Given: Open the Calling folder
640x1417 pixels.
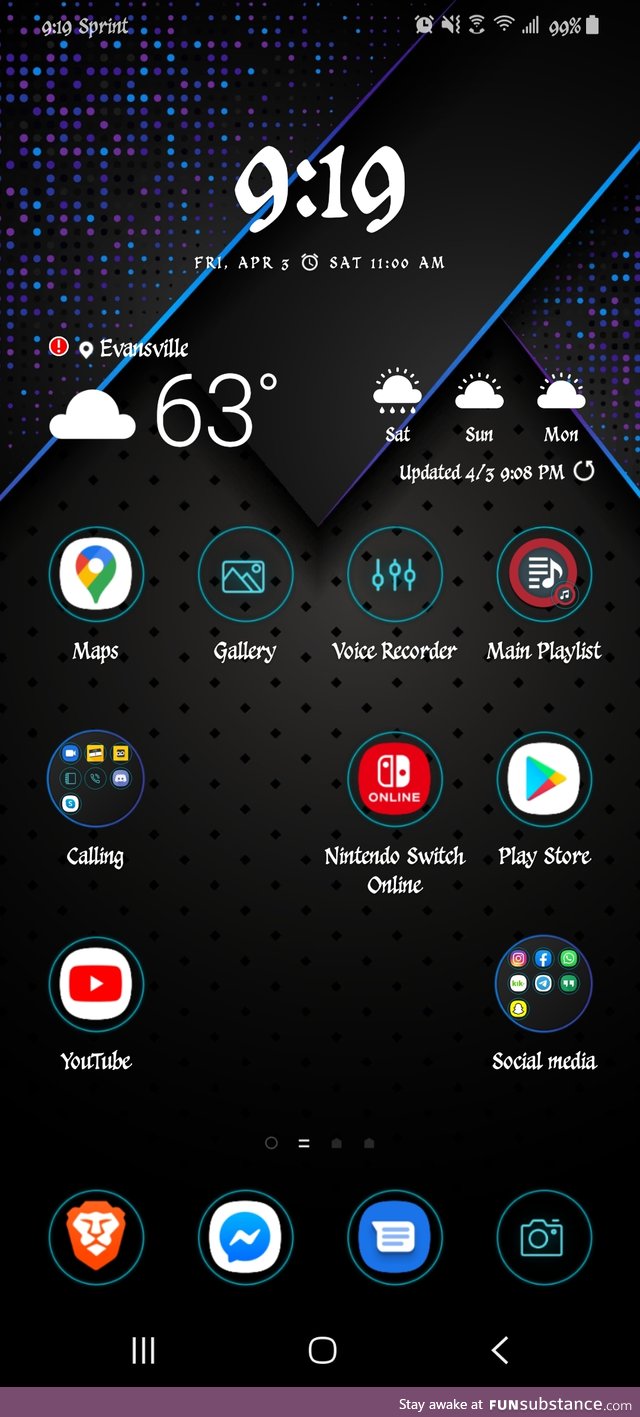Looking at the screenshot, I should coord(96,780).
